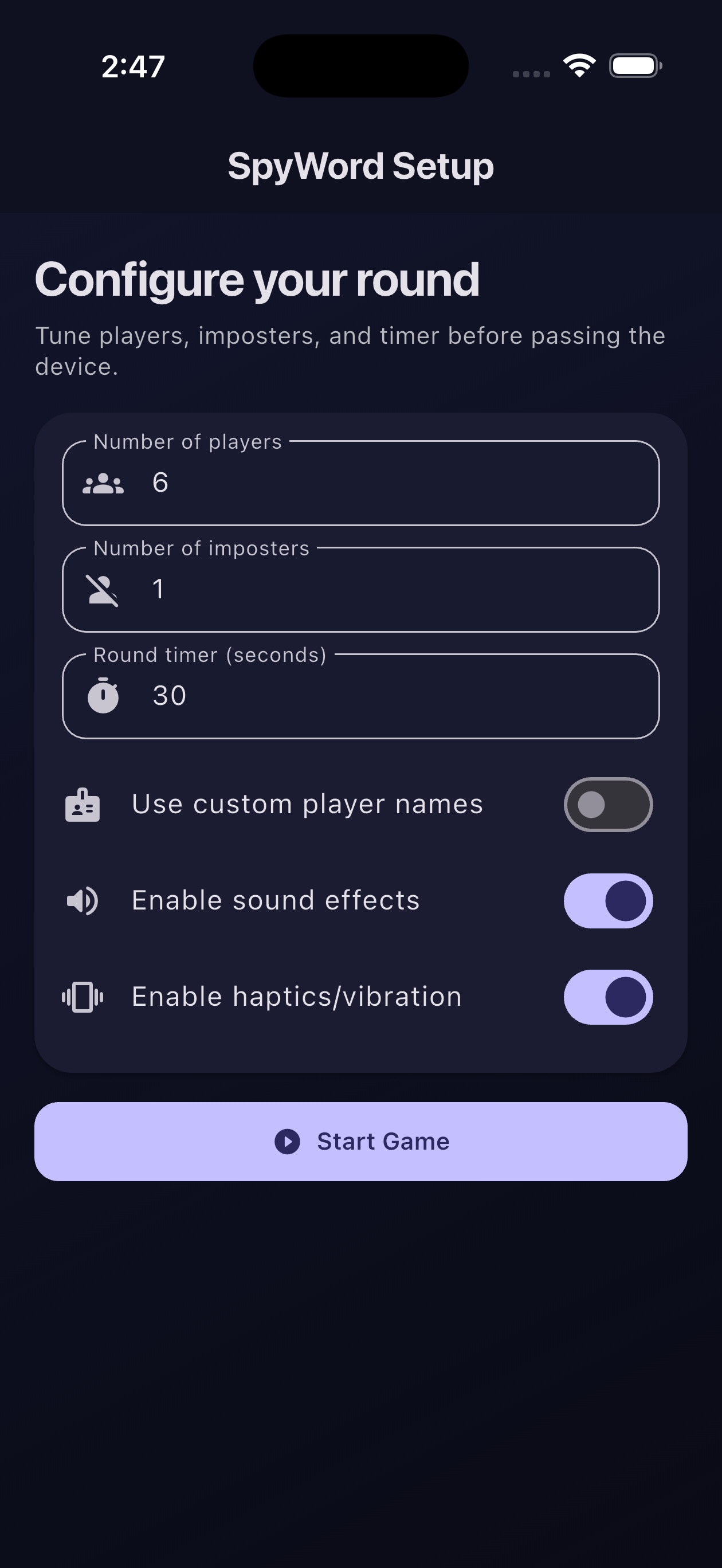The height and width of the screenshot is (1568, 722).
Task: Click the play icon inside Start Game
Action: pos(288,1141)
